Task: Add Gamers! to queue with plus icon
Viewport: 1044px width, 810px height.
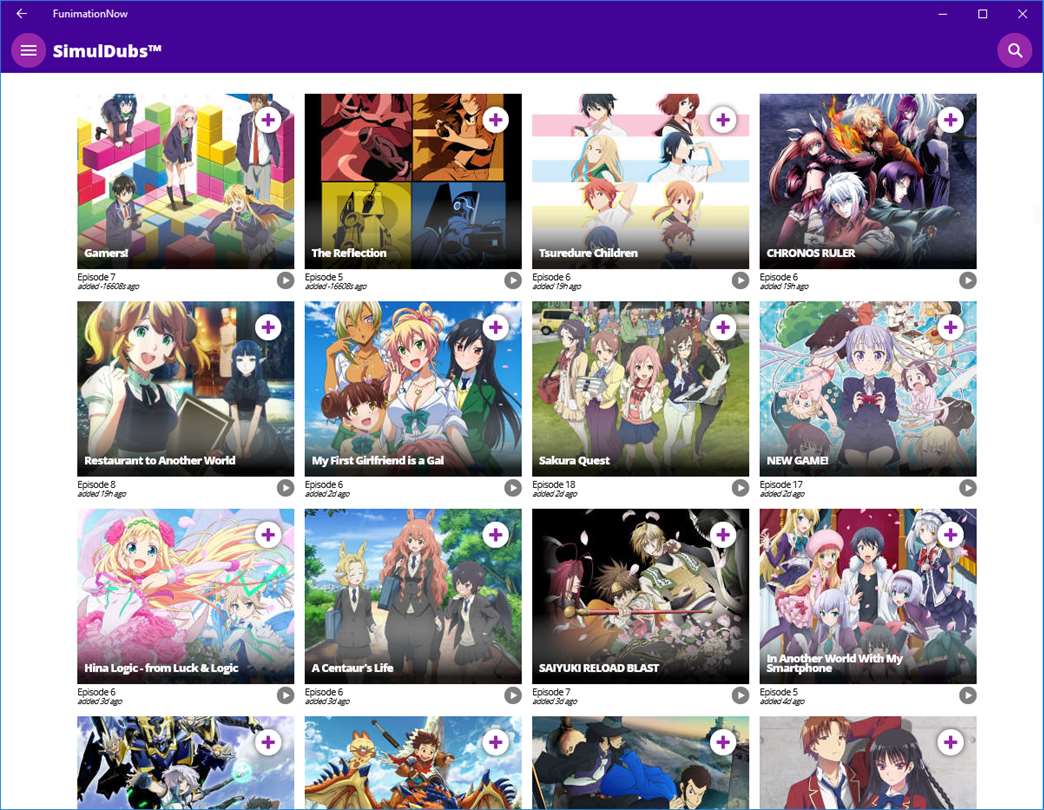Action: 267,120
